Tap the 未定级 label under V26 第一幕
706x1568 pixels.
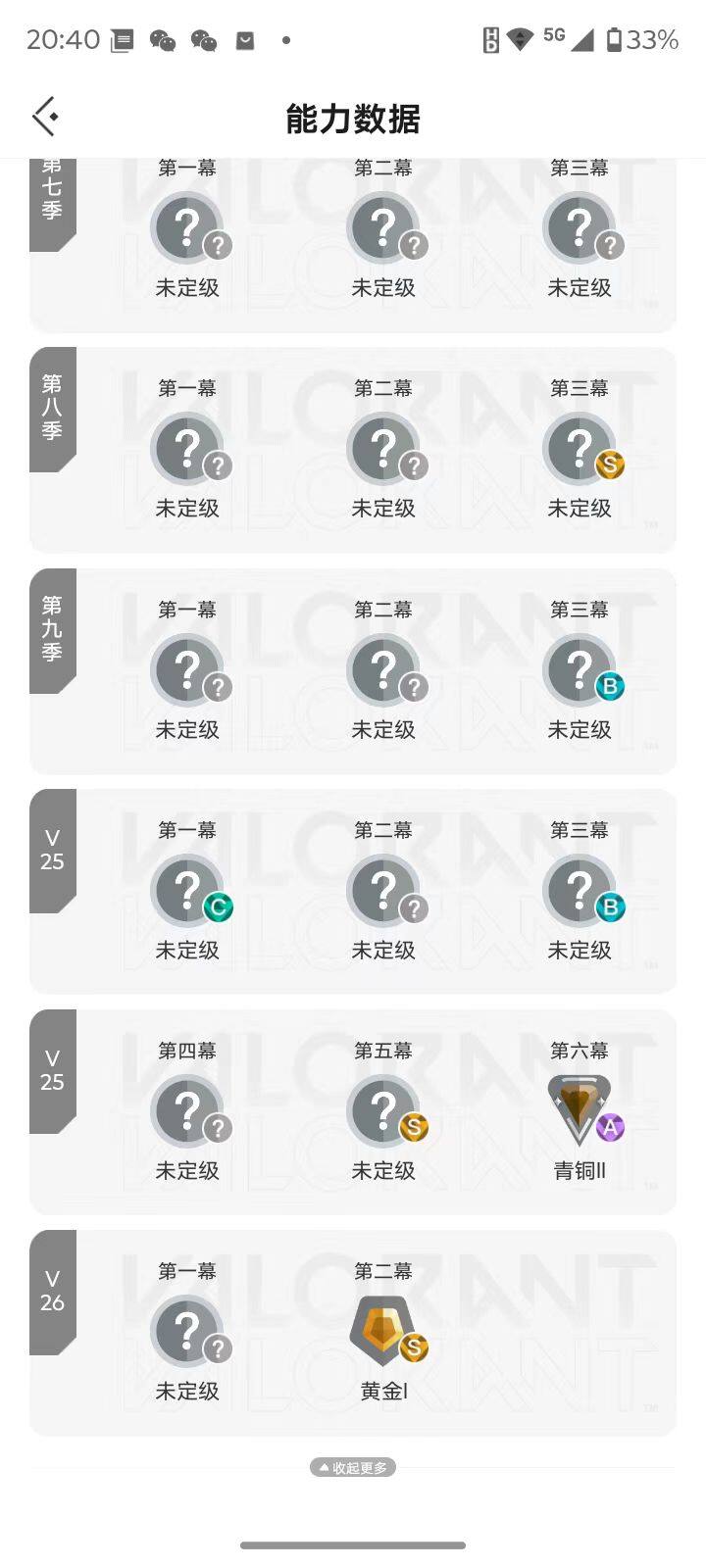point(187,1392)
